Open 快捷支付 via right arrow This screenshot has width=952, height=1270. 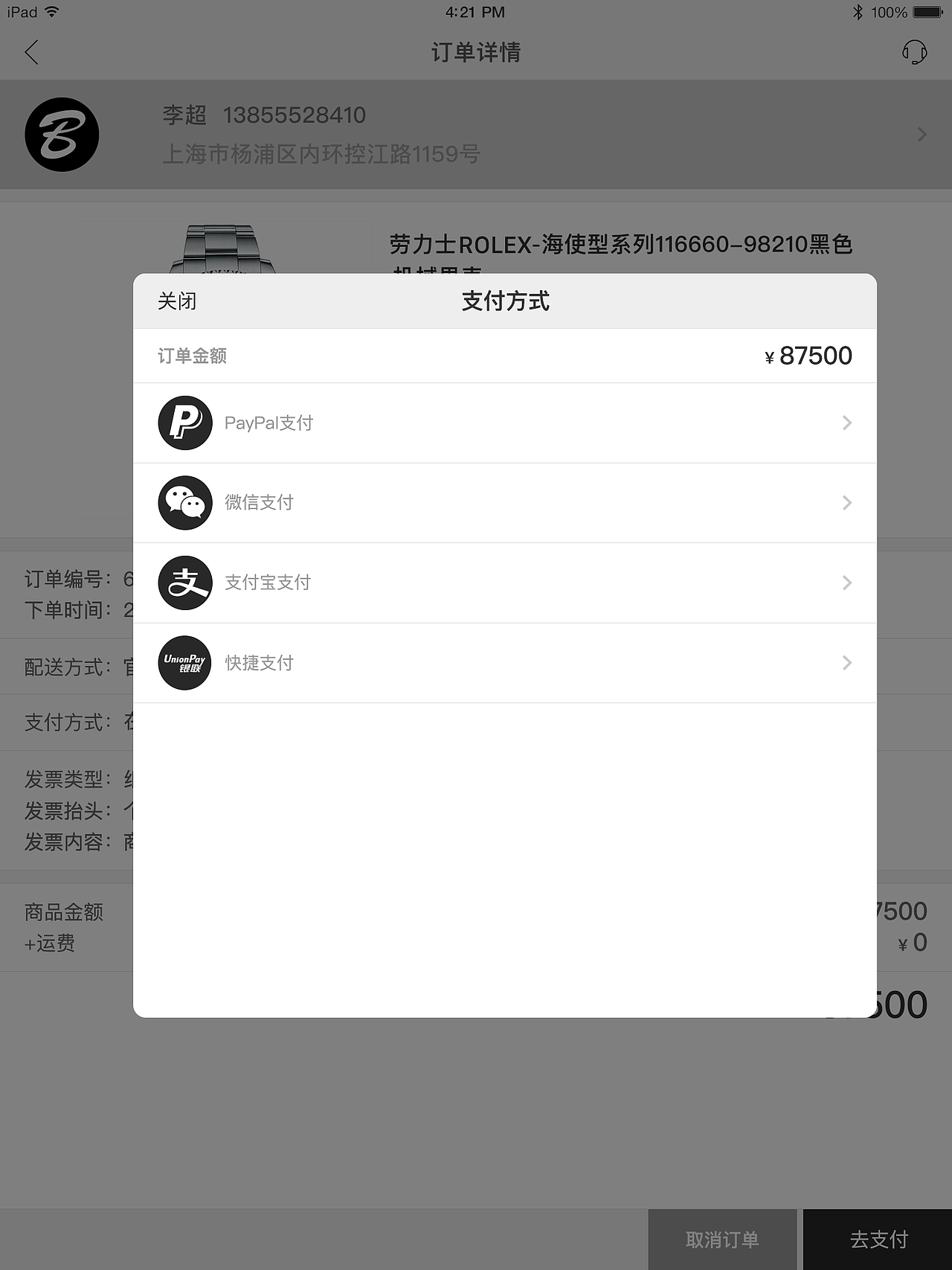847,663
